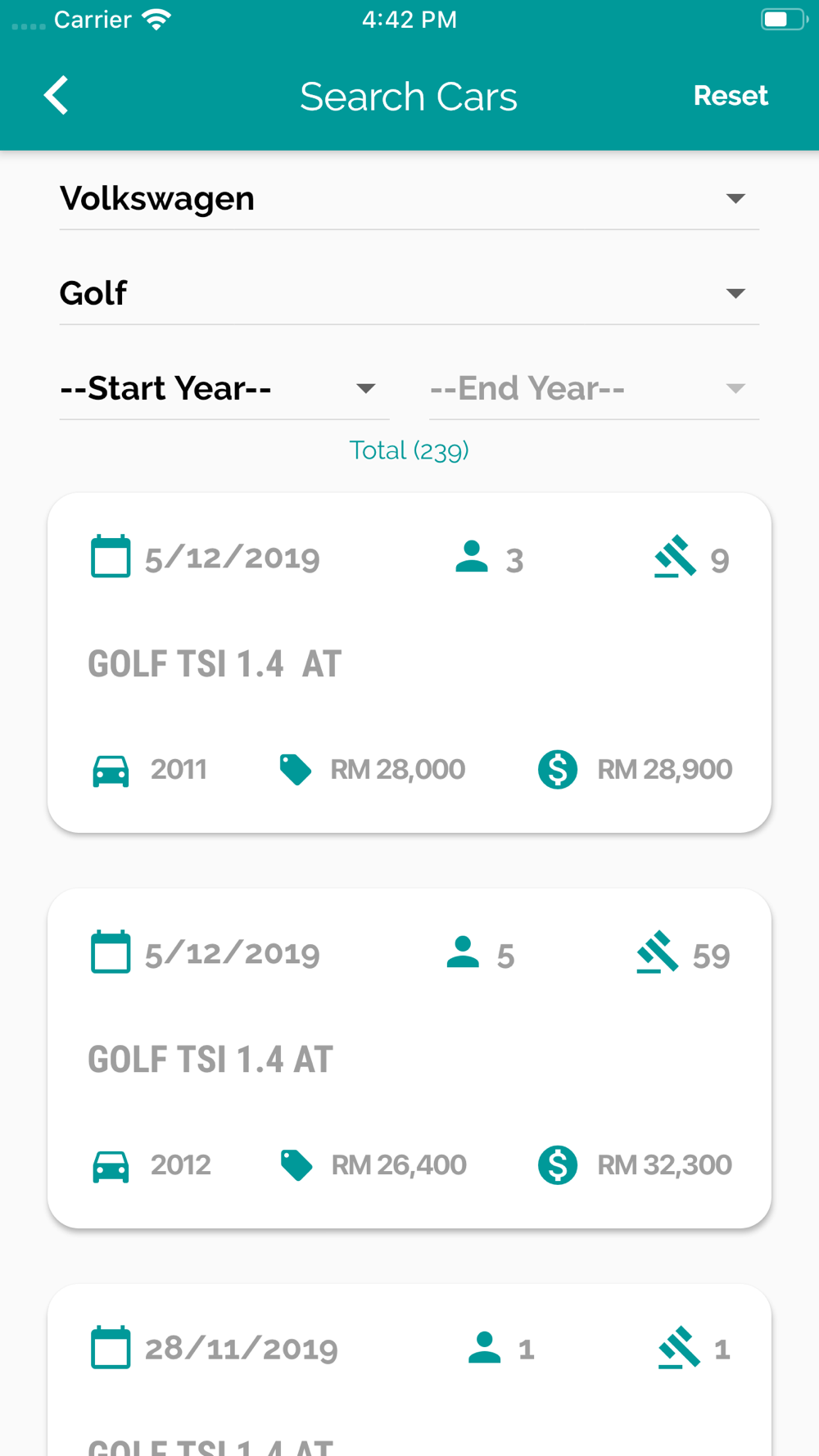Open the End Year dropdown
The width and height of the screenshot is (819, 1456).
point(595,389)
